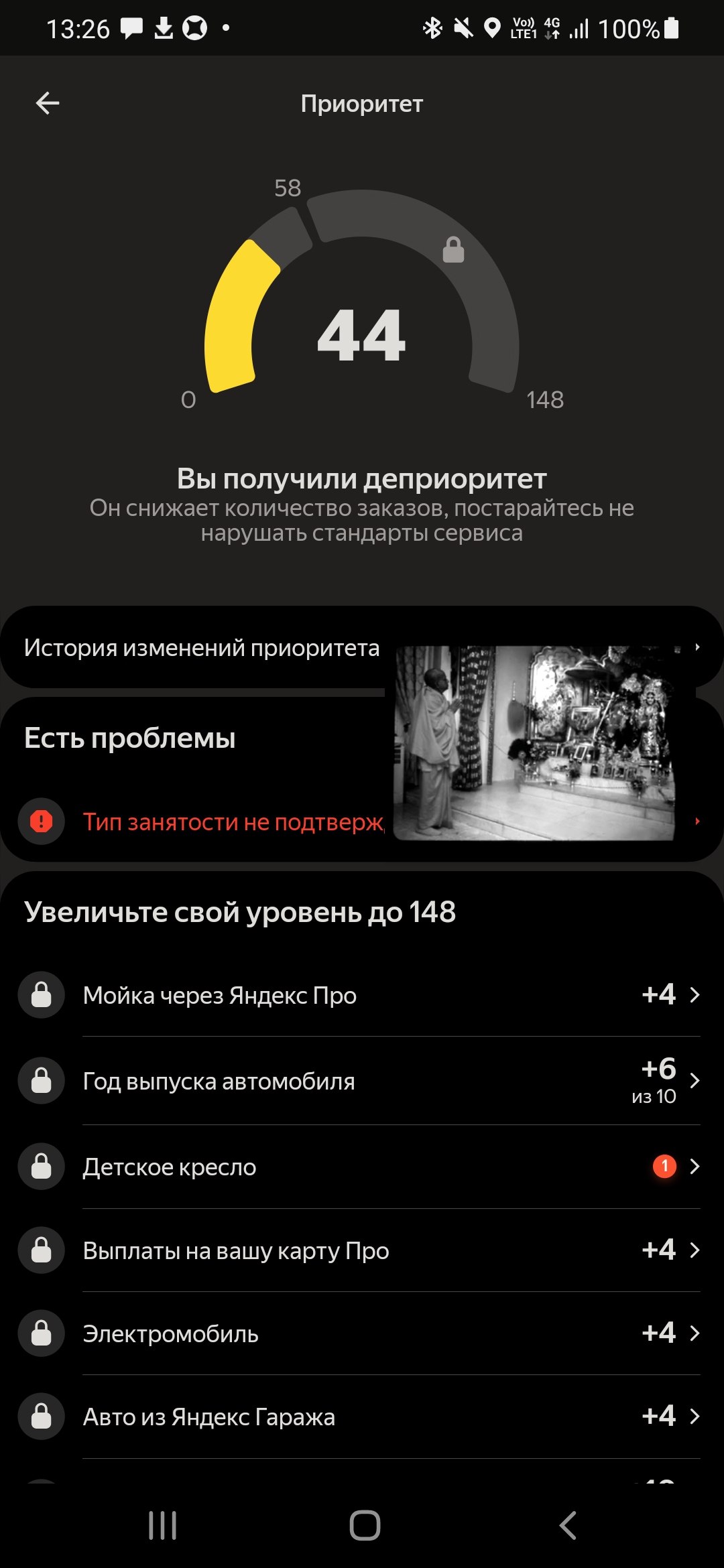Tap the system home button
The image size is (724, 1568).
(x=365, y=1526)
